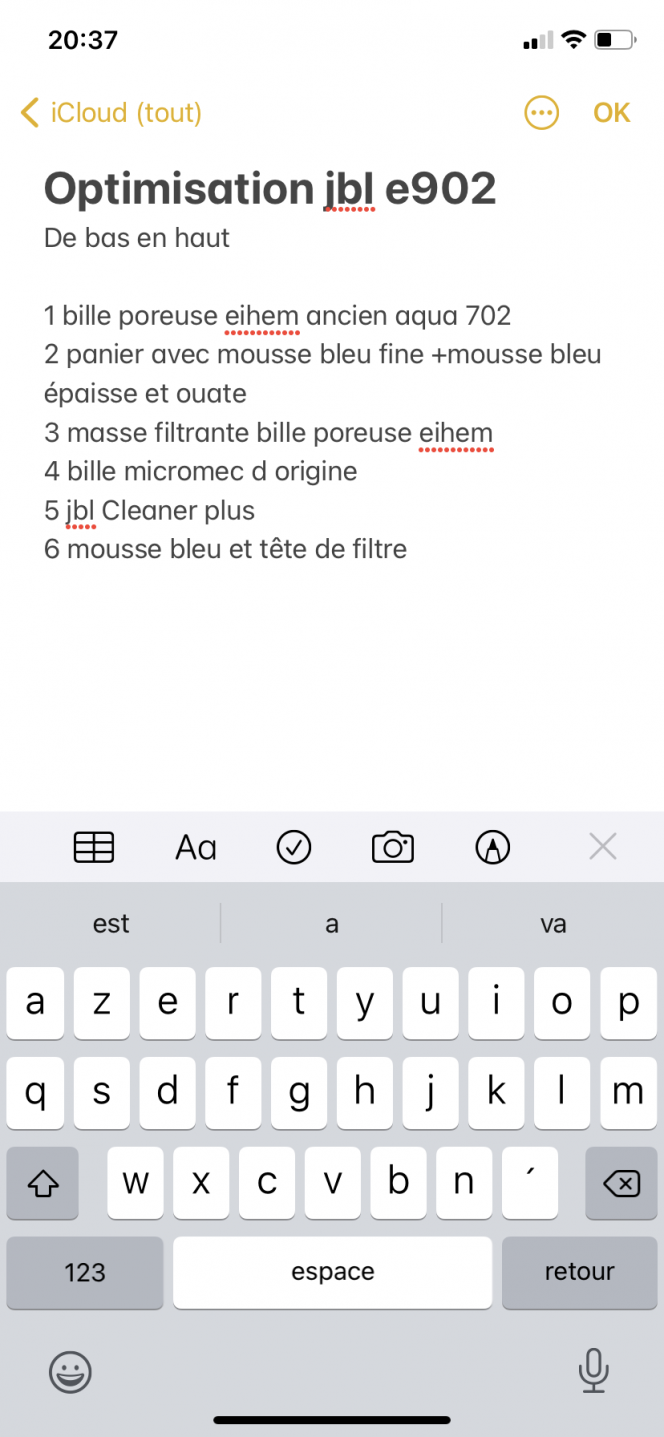Hit the retour key
Screen dimensions: 664x1437
[579, 1272]
